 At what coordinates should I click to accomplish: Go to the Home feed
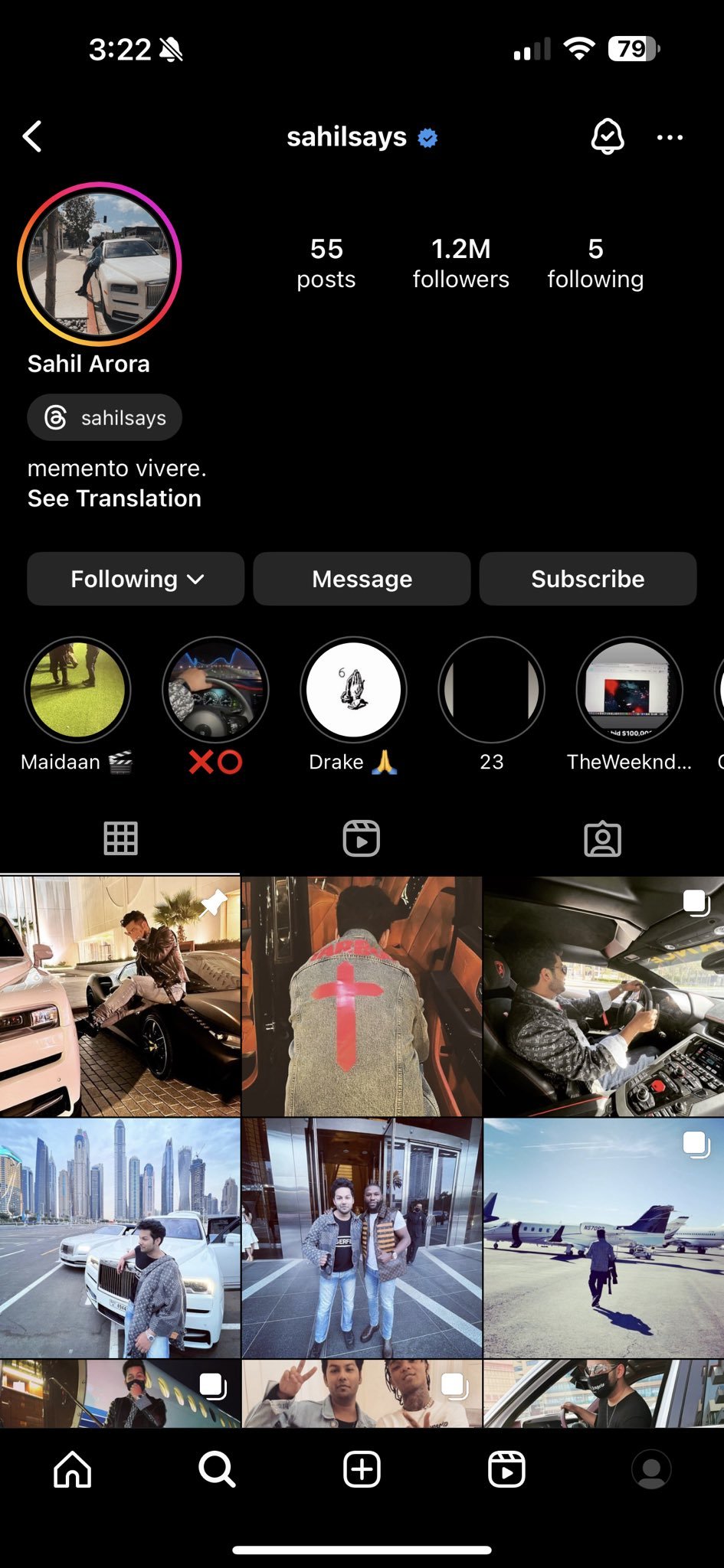click(x=73, y=1469)
